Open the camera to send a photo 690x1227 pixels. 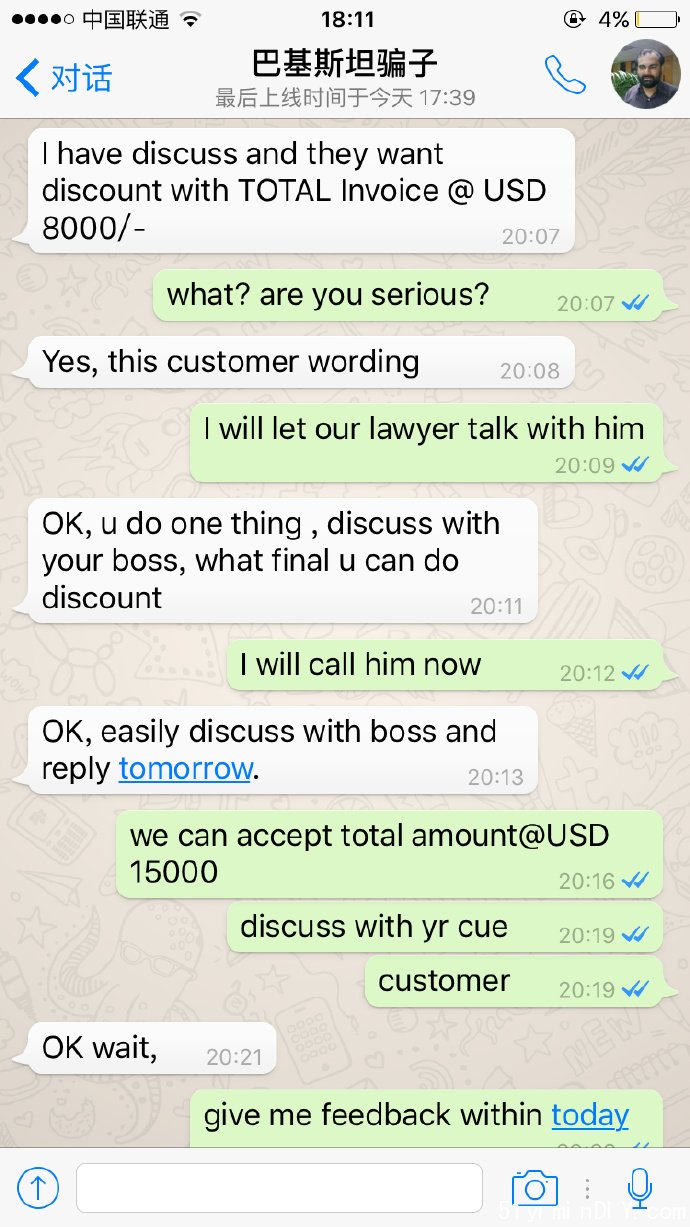(534, 1188)
